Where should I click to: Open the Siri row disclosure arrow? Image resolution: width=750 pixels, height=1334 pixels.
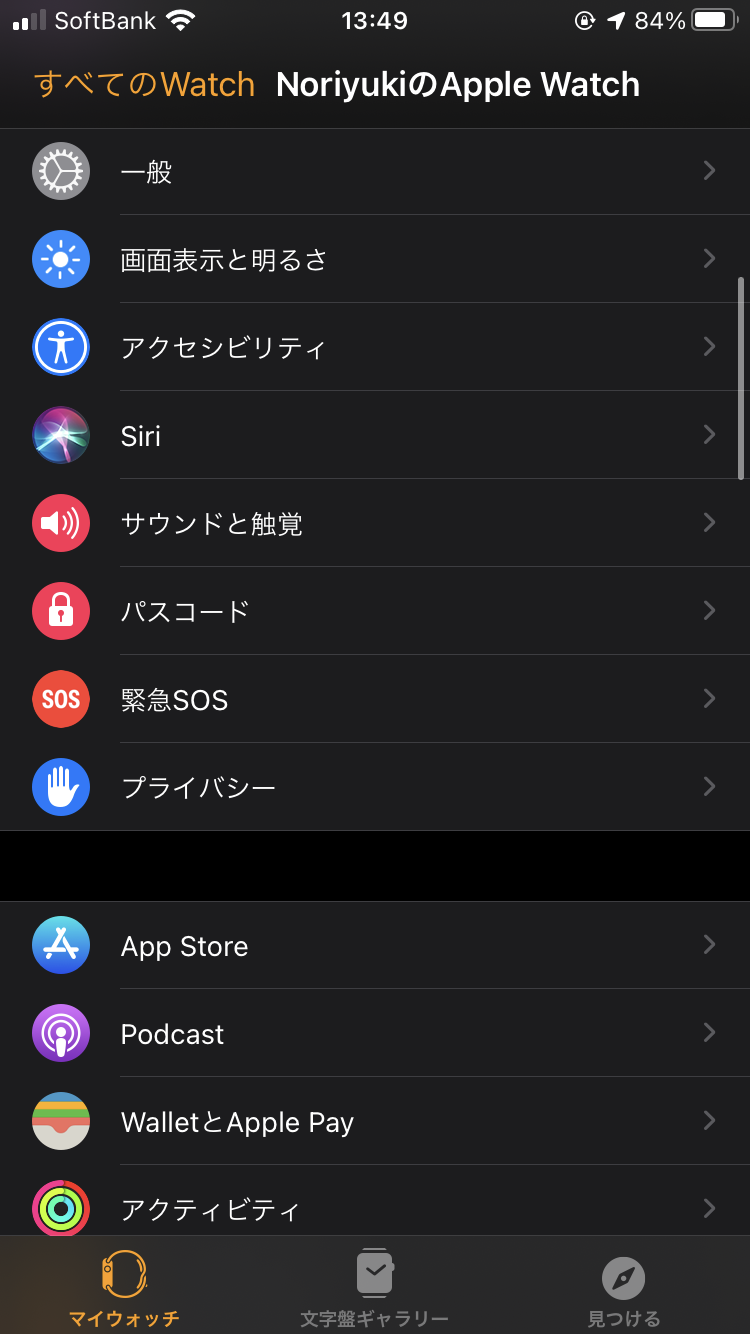pyautogui.click(x=710, y=435)
